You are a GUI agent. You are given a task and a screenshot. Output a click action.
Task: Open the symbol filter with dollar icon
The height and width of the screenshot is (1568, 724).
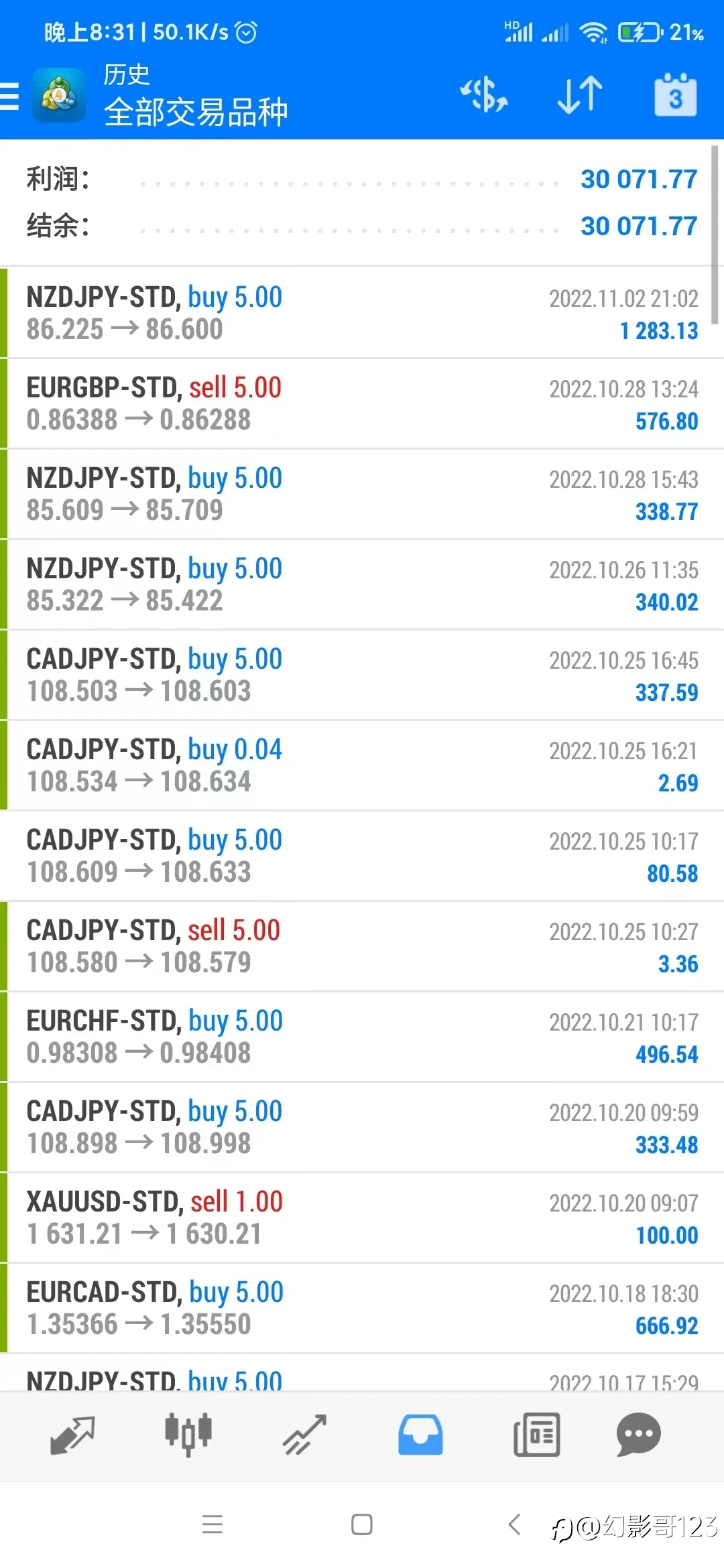(483, 94)
